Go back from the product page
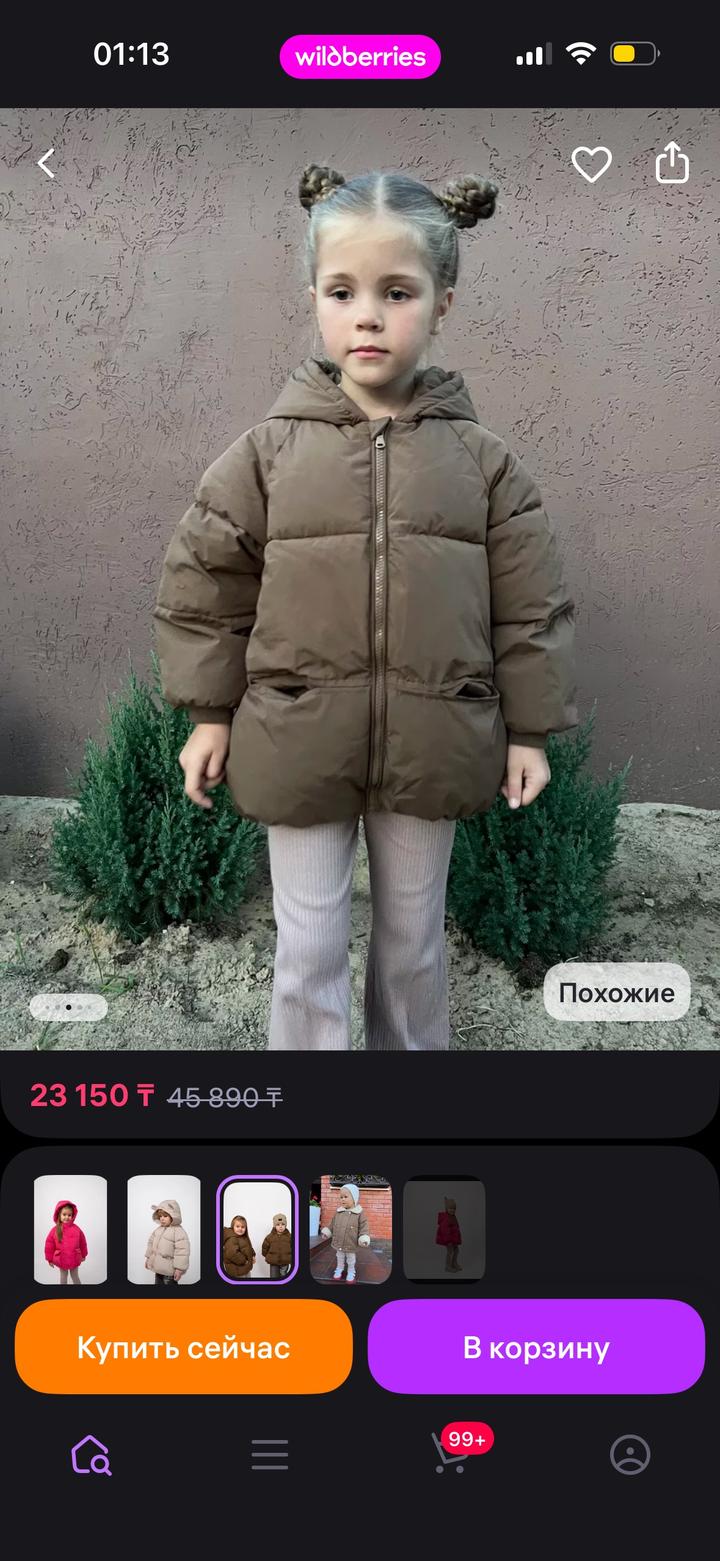The image size is (720, 1561). [x=46, y=163]
